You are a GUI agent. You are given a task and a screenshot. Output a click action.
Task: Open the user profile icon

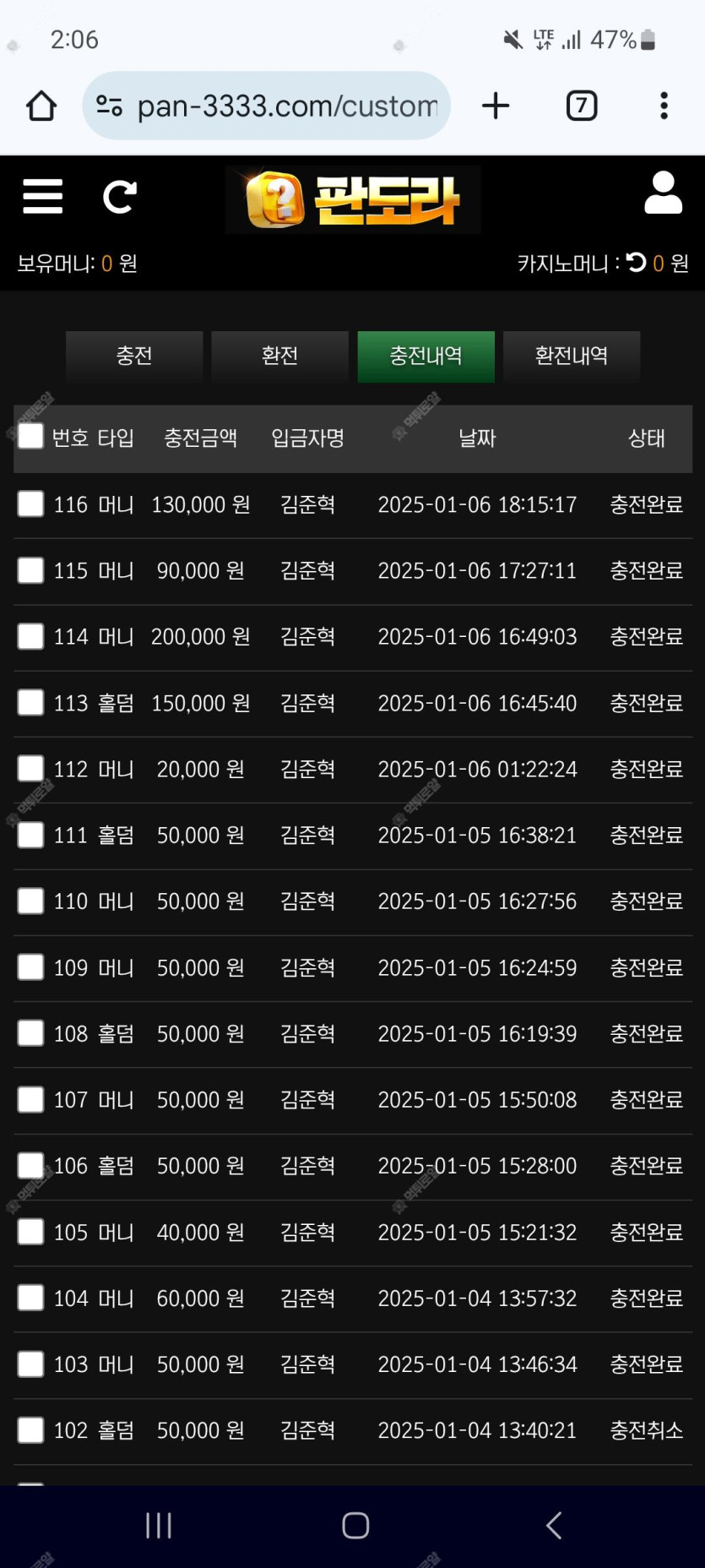[x=663, y=193]
